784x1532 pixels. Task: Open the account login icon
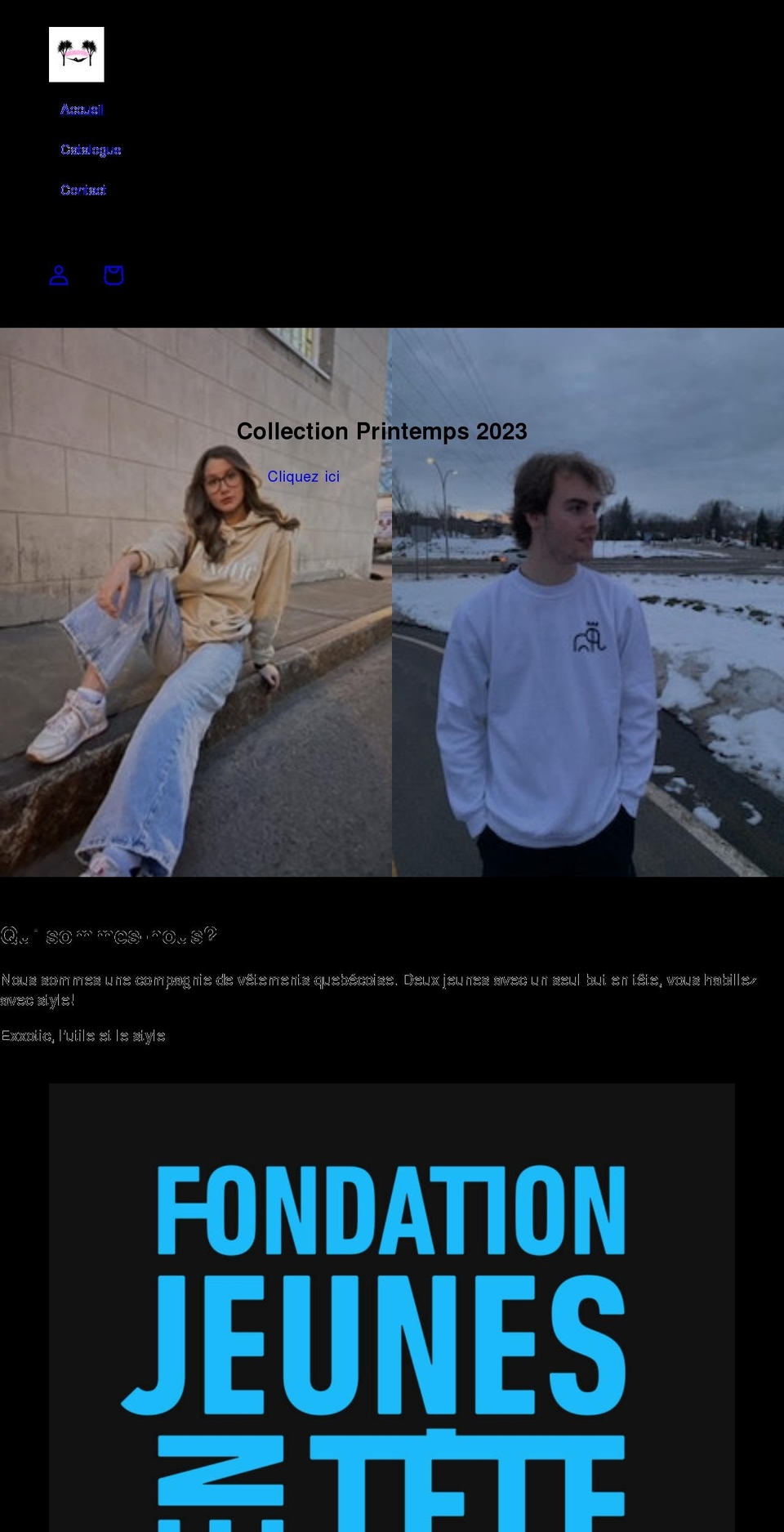[59, 275]
